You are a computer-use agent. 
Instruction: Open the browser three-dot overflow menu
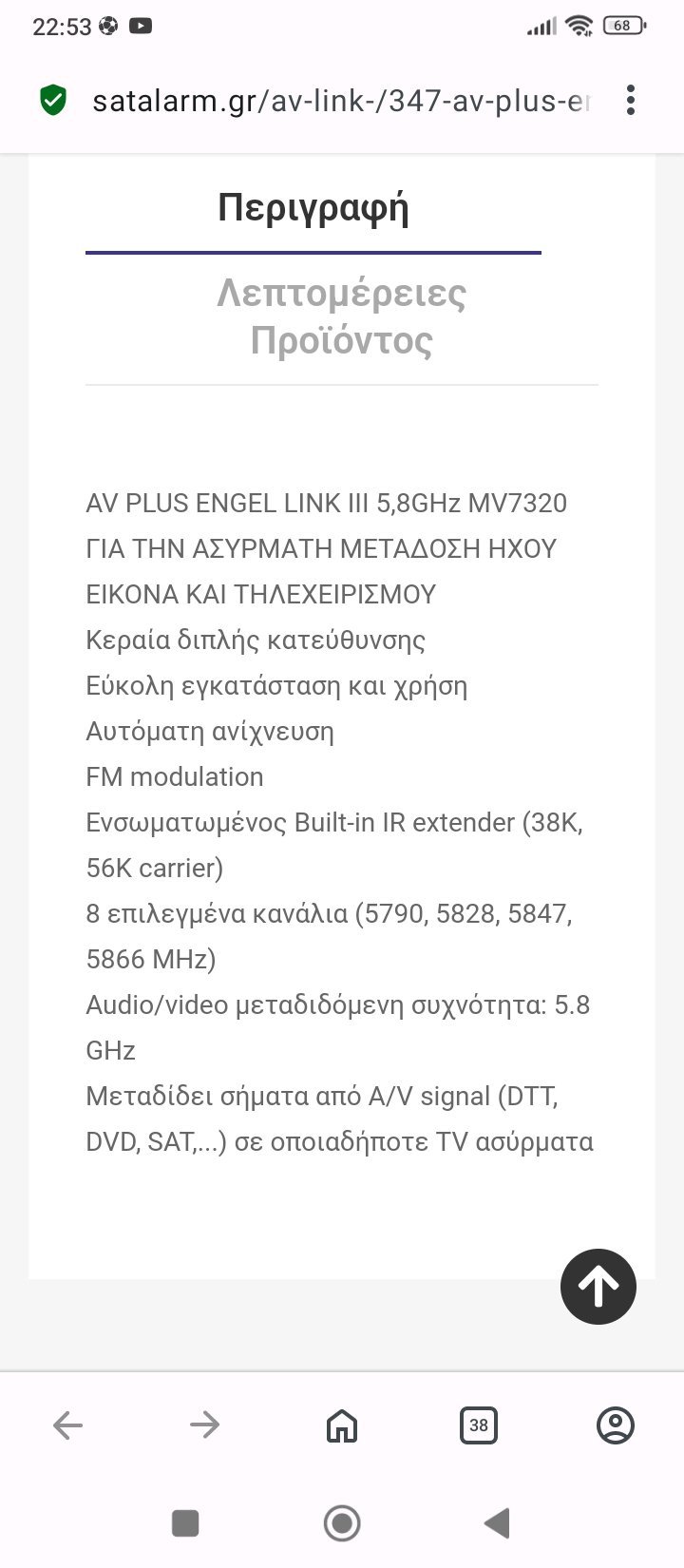pyautogui.click(x=631, y=100)
